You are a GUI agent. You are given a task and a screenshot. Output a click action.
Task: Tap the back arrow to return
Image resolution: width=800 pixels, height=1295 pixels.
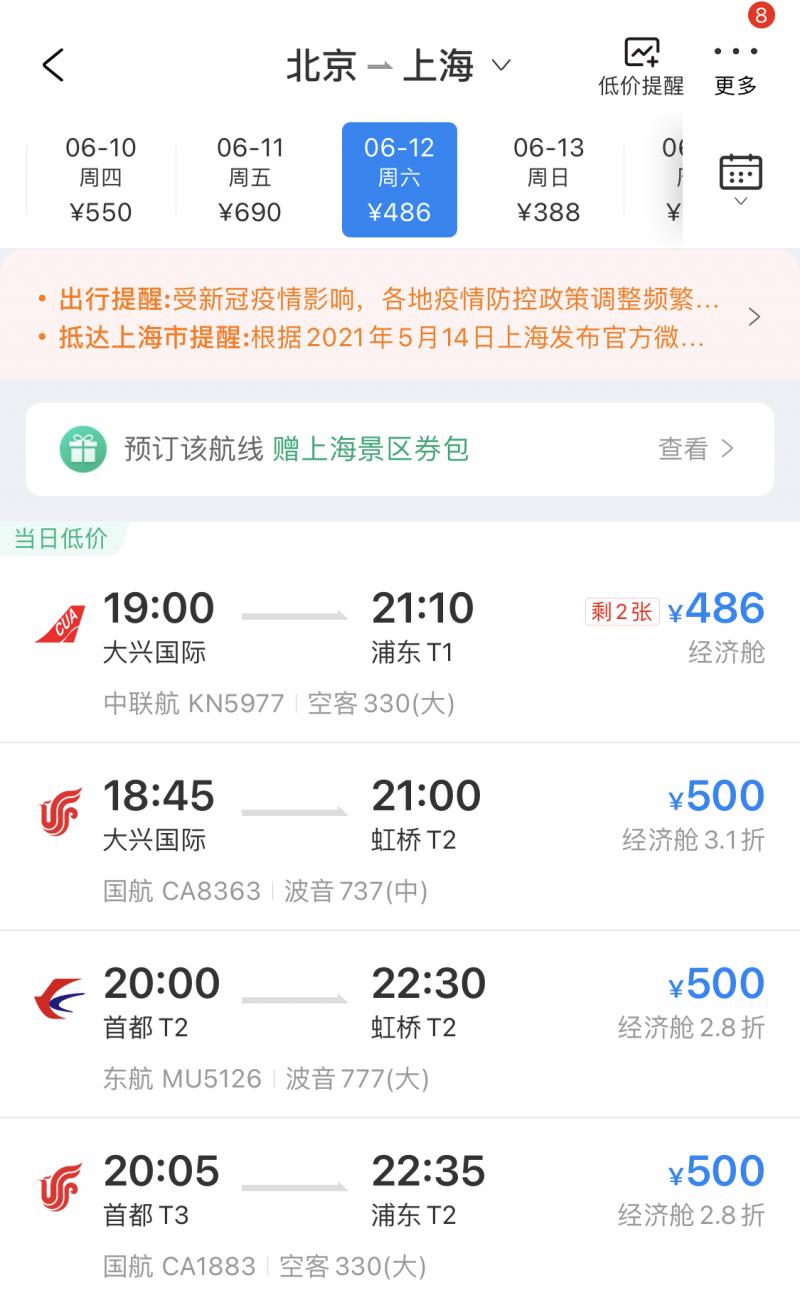pyautogui.click(x=52, y=63)
